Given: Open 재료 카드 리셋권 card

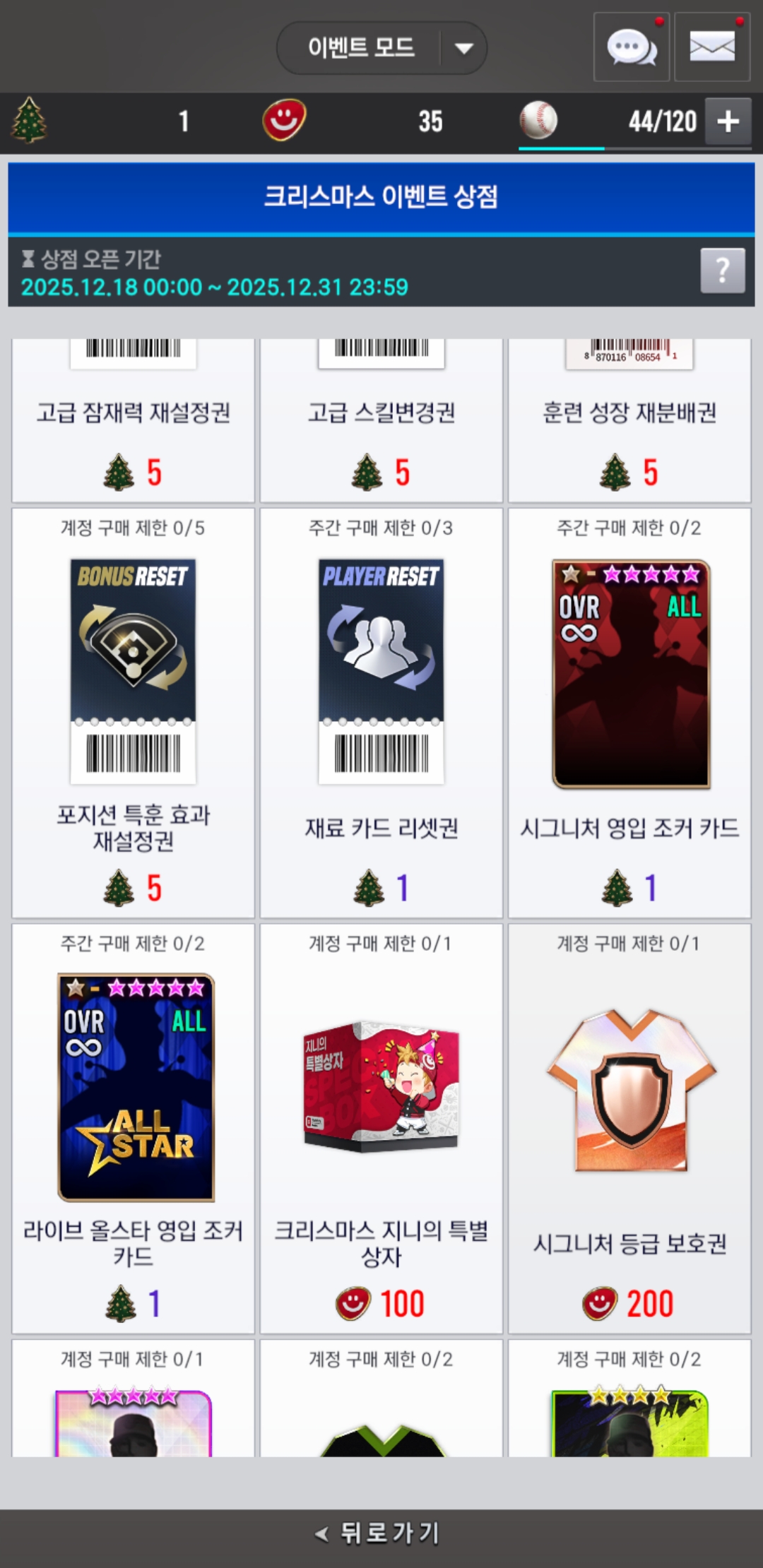Looking at the screenshot, I should coord(381,713).
